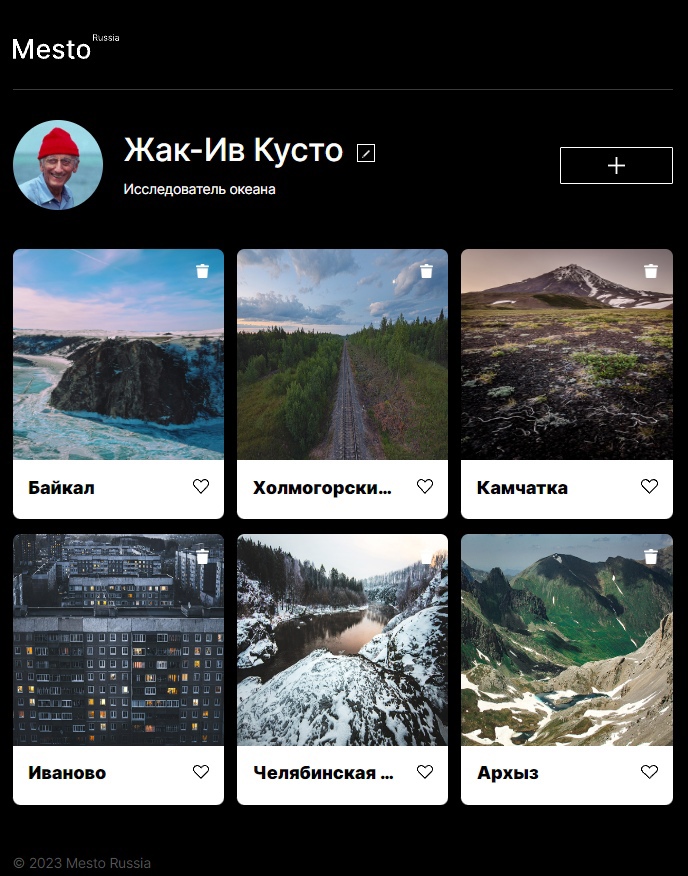The height and width of the screenshot is (876, 688).
Task: Open the Байкал photo
Action: [x=118, y=370]
